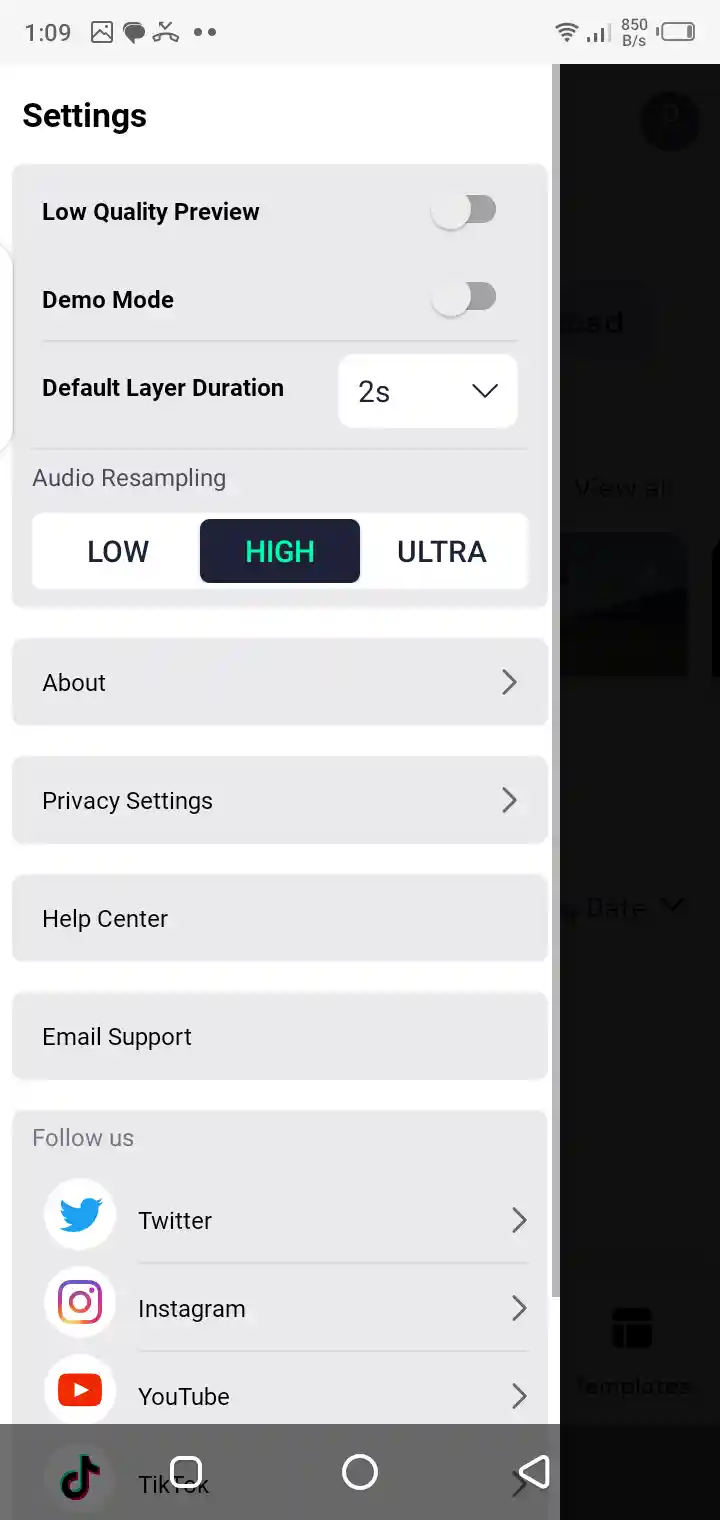This screenshot has height=1520, width=720.
Task: Open Help Center
Action: tap(280, 919)
